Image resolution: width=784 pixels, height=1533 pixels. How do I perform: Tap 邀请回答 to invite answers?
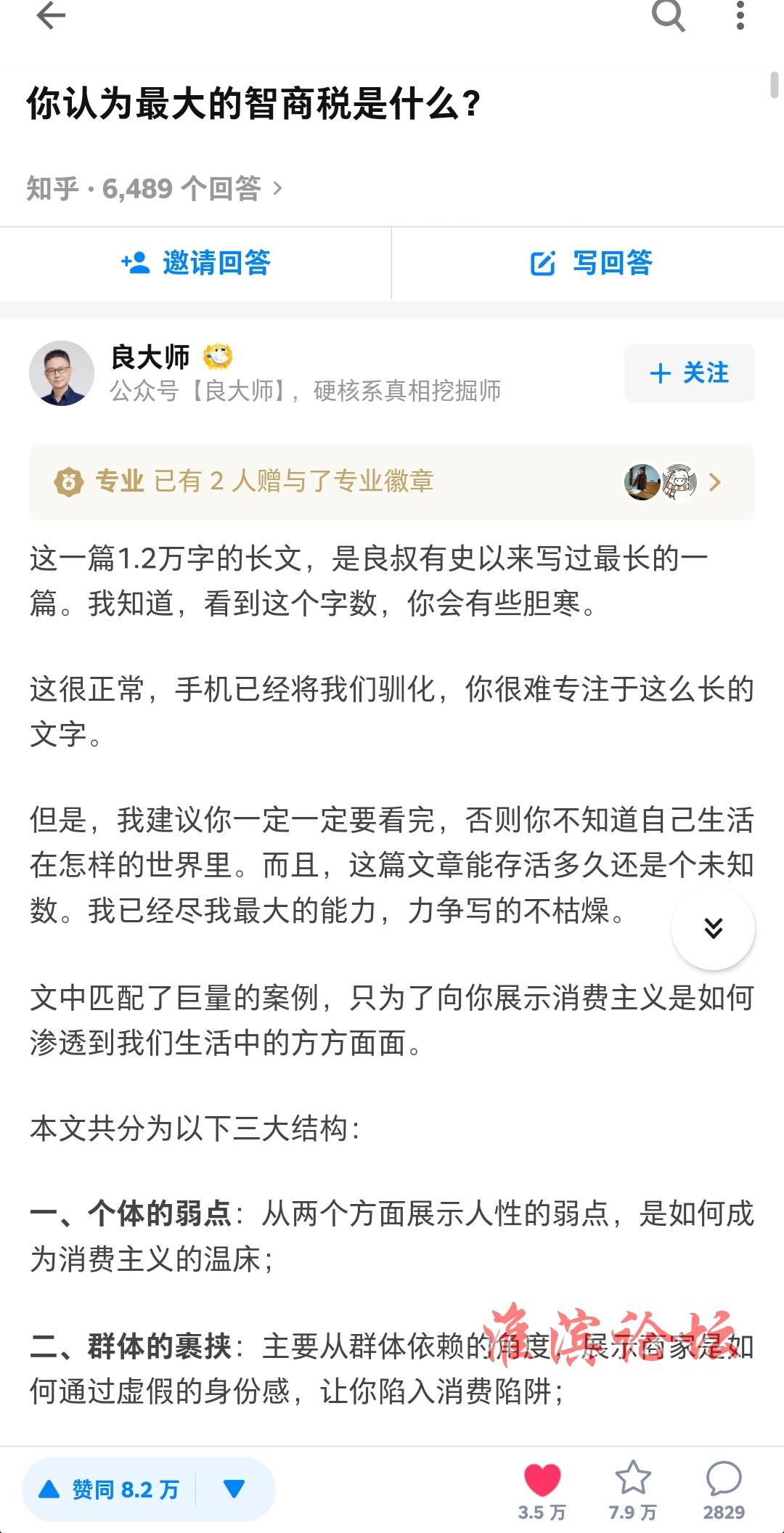pos(195,263)
